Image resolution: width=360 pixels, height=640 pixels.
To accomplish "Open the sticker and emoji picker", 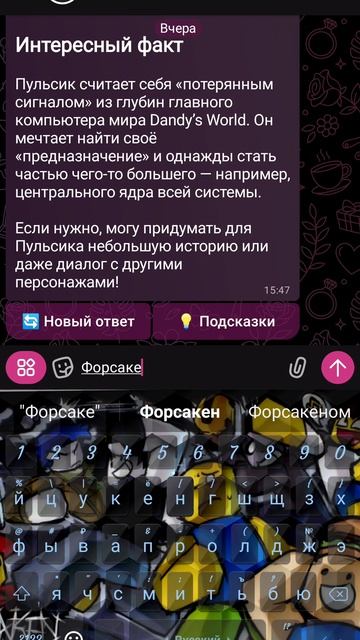I will [x=62, y=368].
